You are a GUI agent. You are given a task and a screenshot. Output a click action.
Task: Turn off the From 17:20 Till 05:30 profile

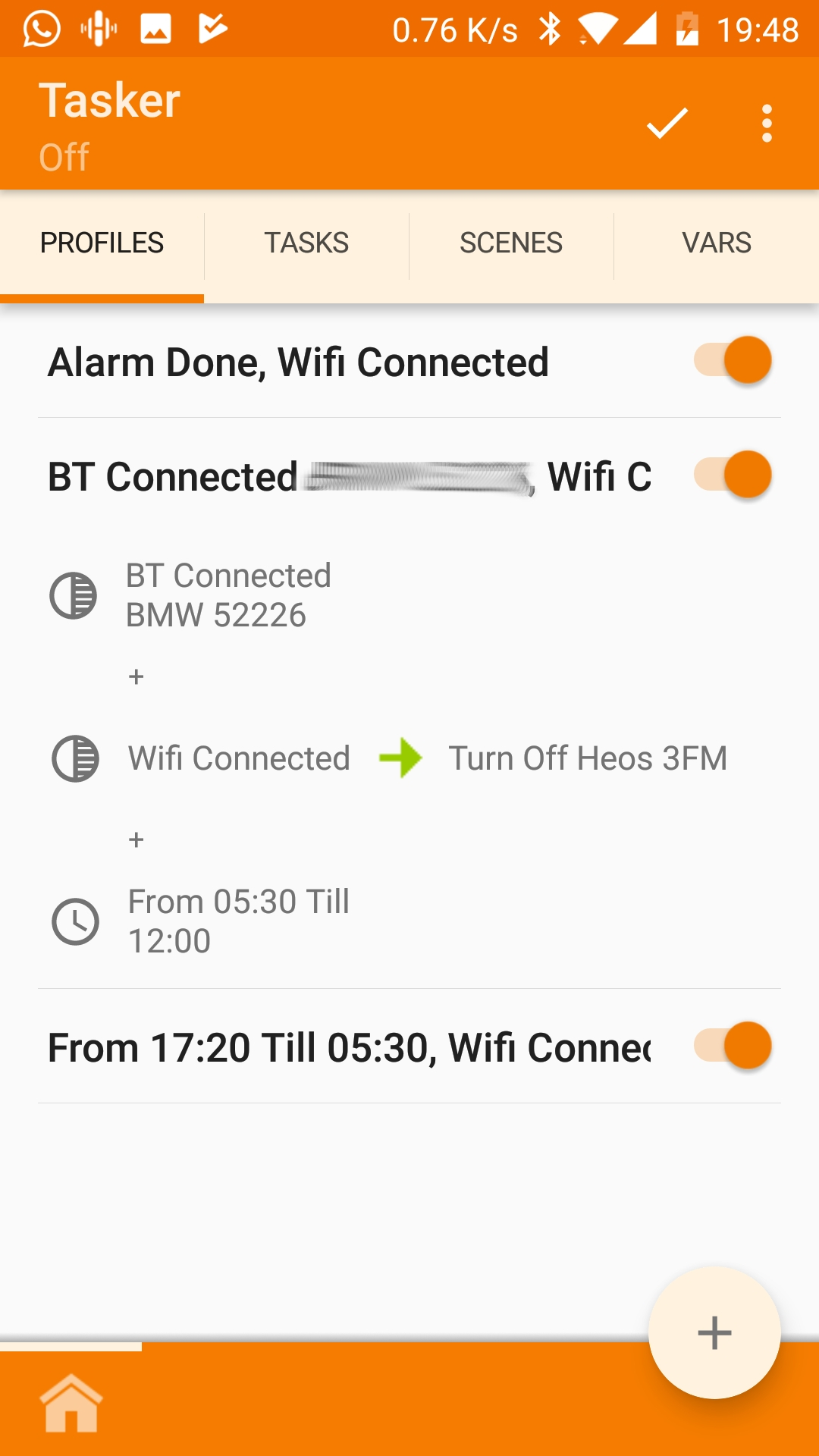(733, 1046)
